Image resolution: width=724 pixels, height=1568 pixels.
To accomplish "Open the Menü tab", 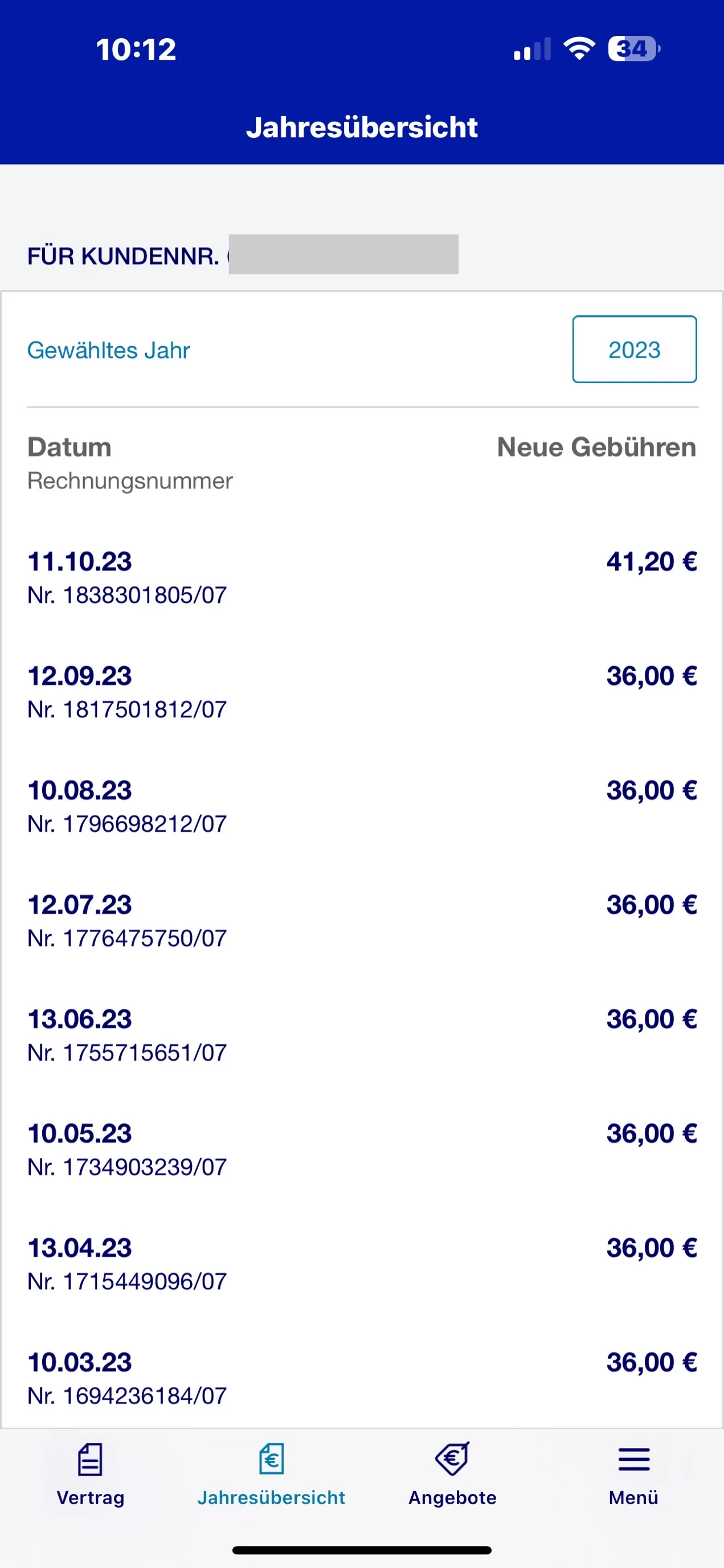I will pyautogui.click(x=633, y=1473).
